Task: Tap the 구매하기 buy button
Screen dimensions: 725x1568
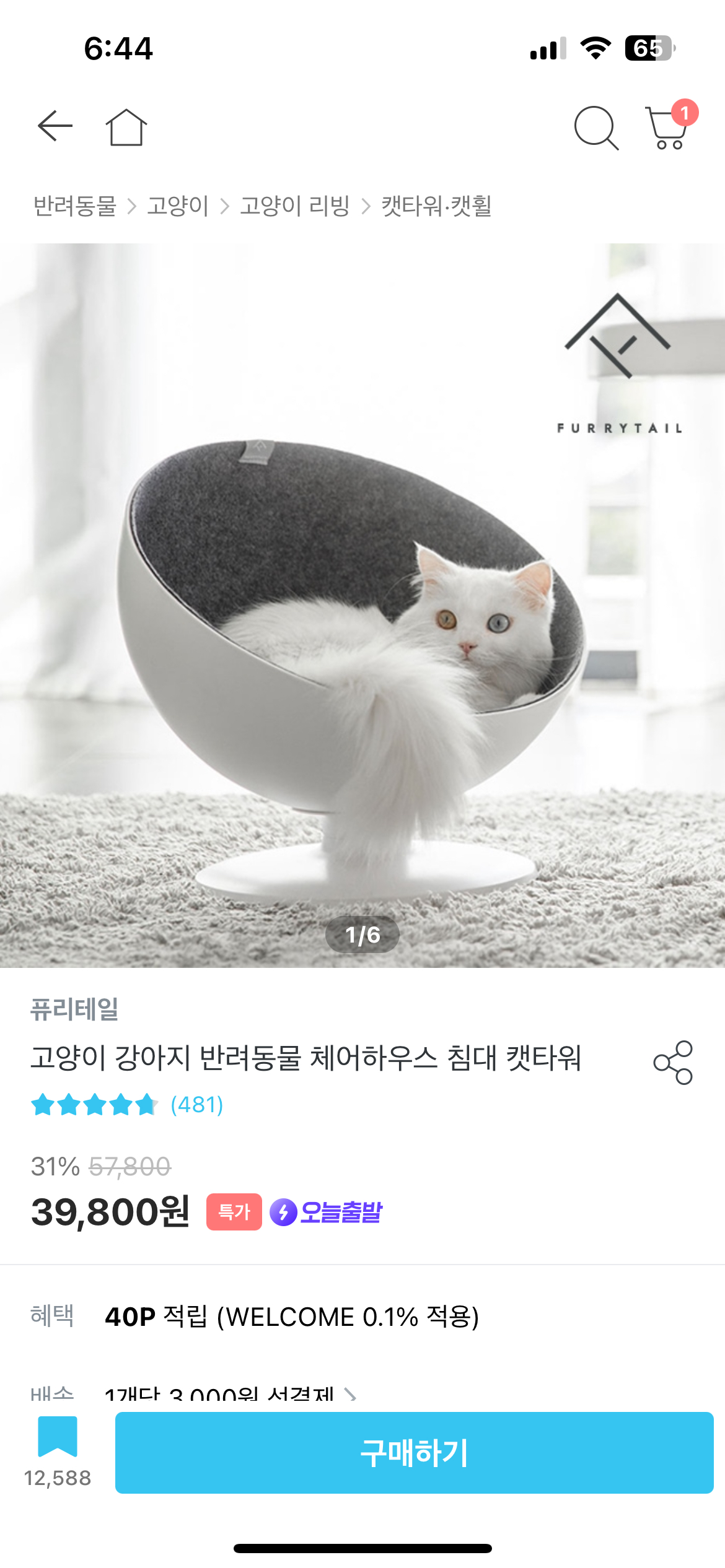Action: coord(414,1453)
